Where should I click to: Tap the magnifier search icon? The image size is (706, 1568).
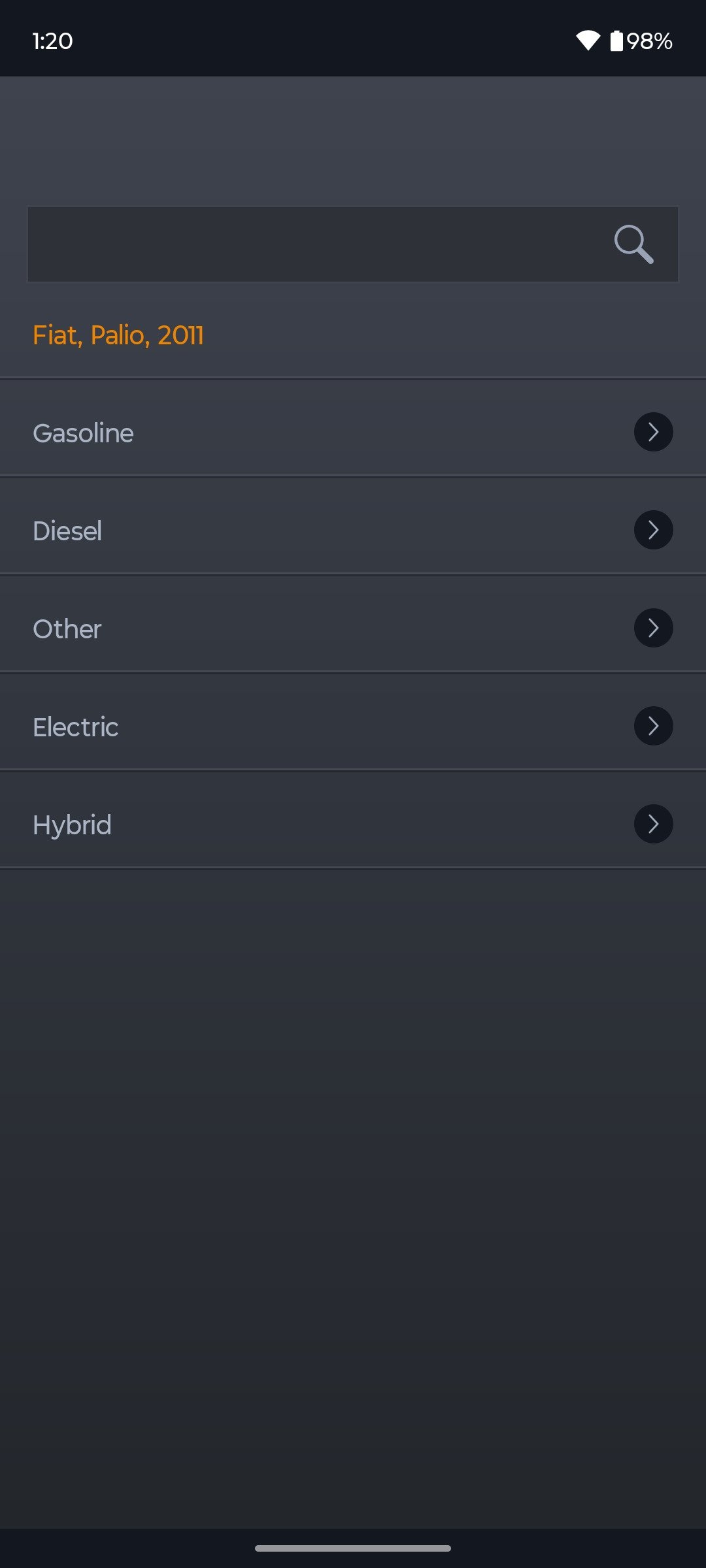coord(633,244)
